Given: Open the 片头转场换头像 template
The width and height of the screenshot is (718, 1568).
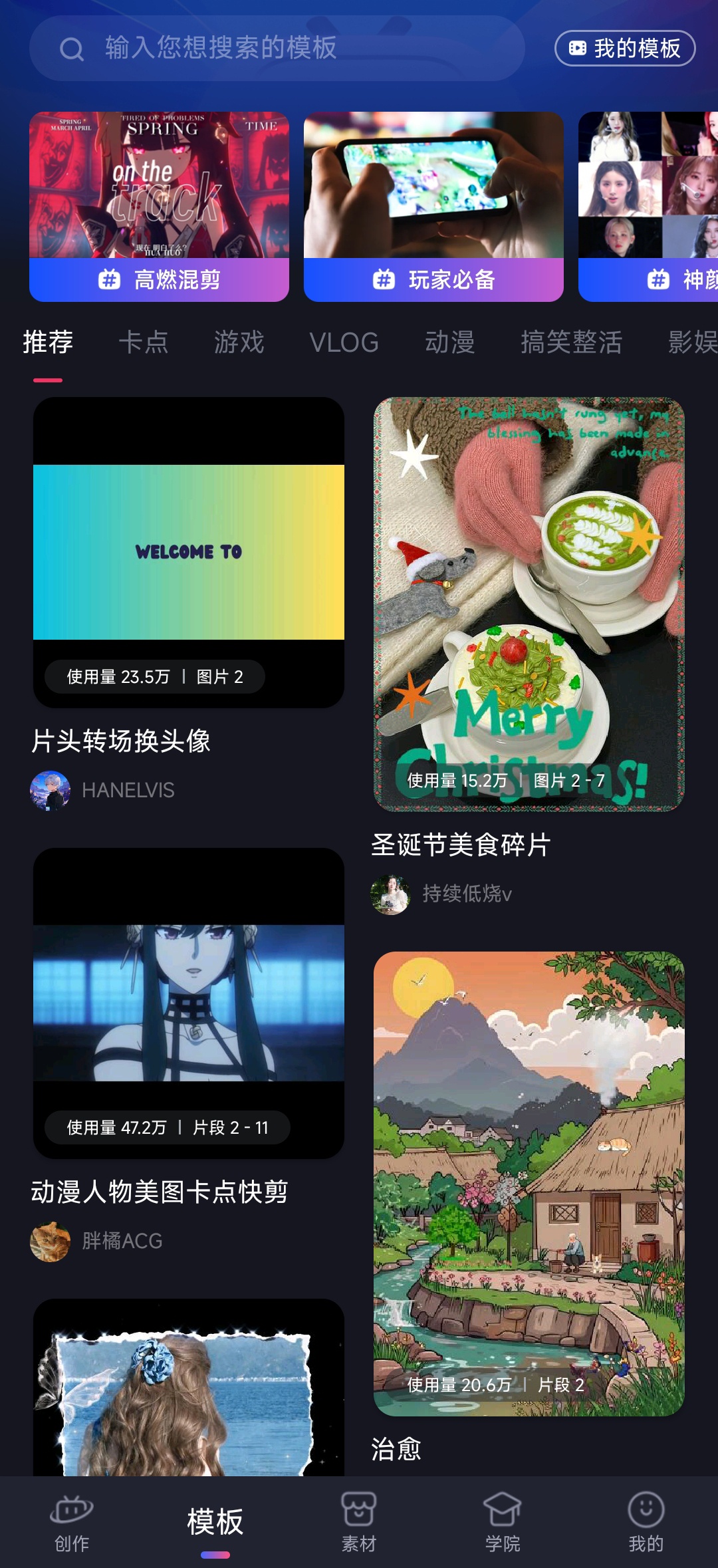Looking at the screenshot, I should coord(189,552).
